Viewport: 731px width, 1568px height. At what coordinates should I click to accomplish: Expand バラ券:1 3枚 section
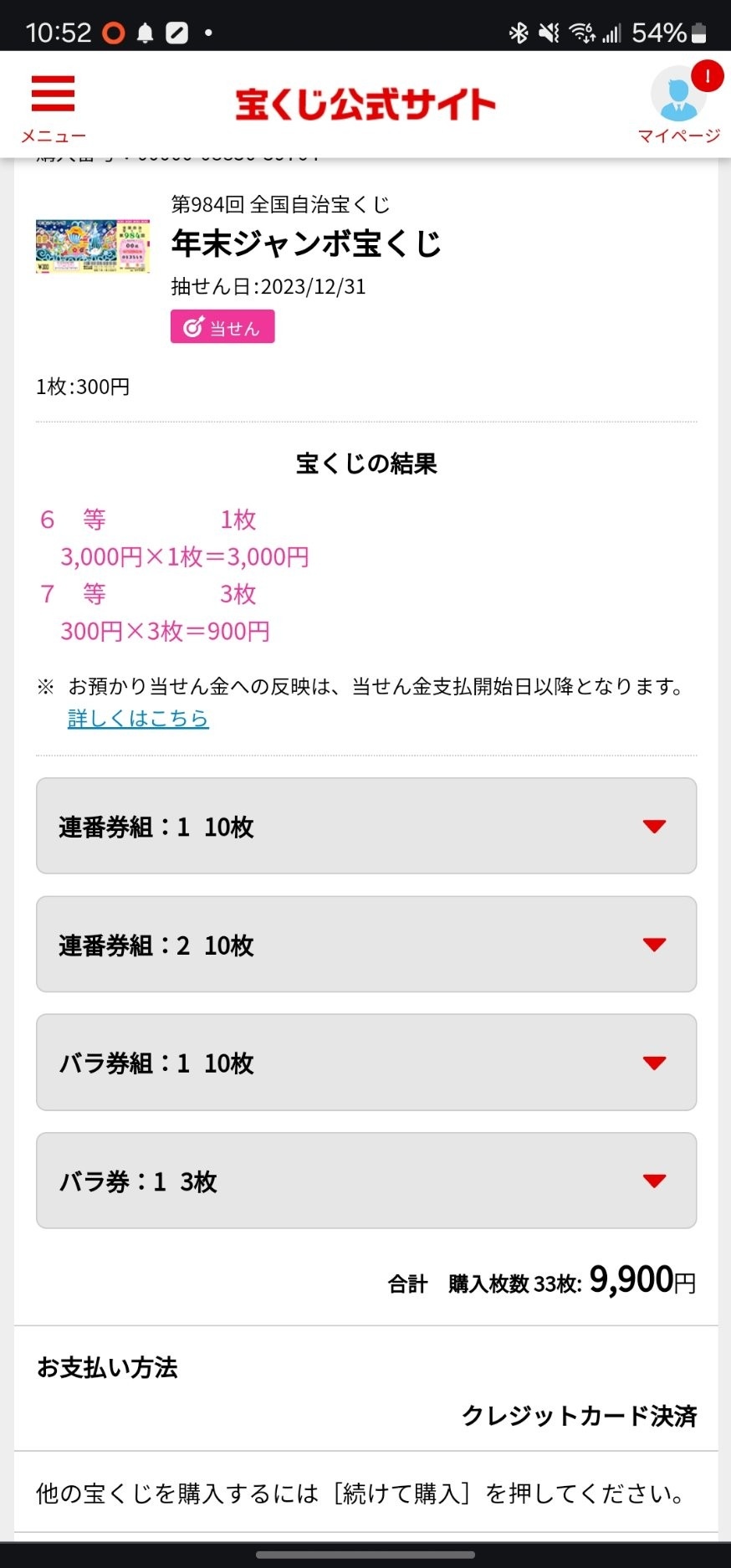click(x=366, y=1181)
